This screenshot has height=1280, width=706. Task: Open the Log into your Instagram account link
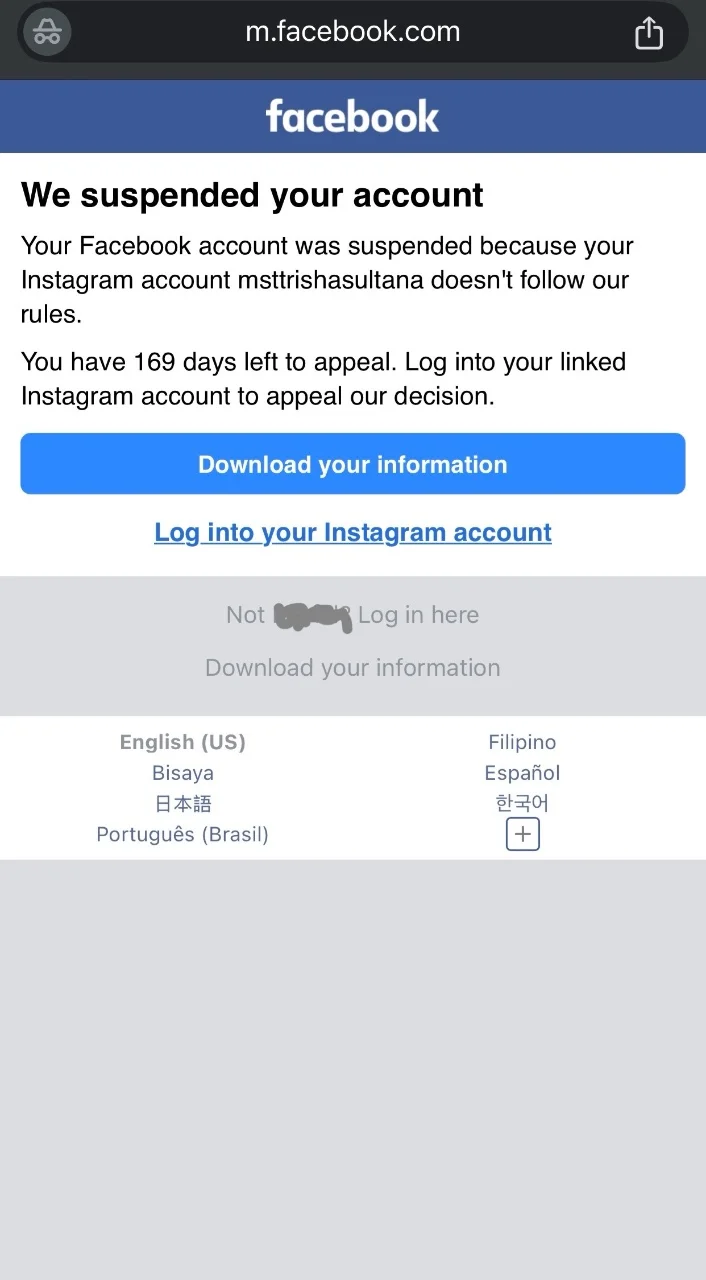[x=353, y=533]
